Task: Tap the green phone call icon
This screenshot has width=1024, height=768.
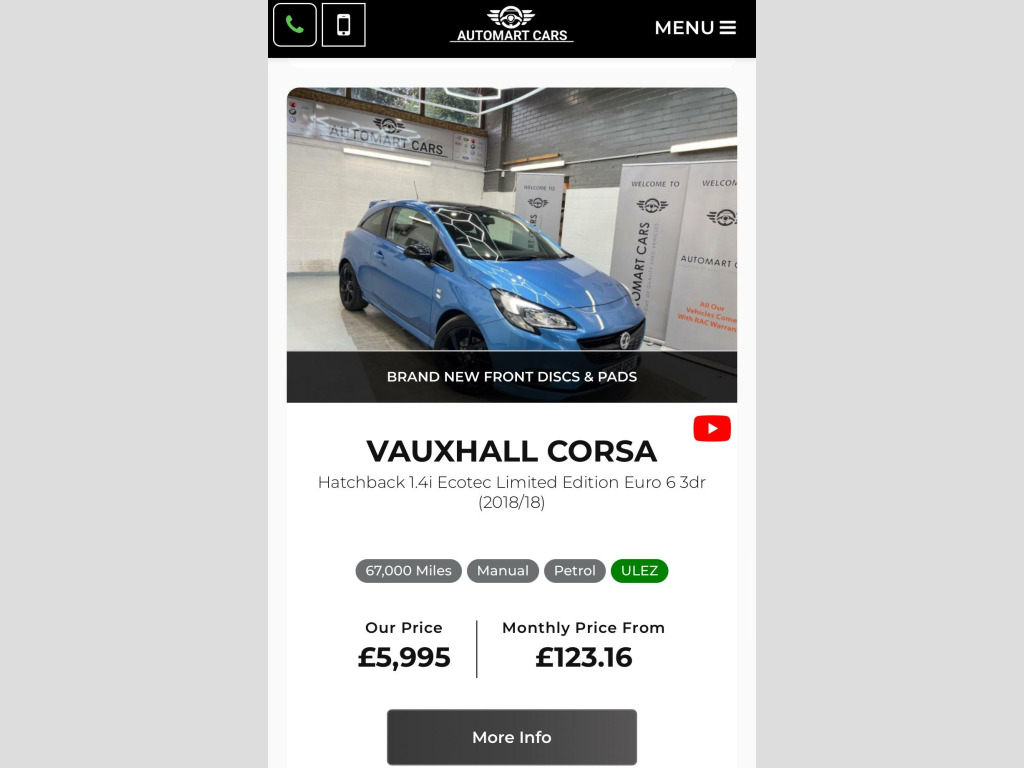Action: click(x=295, y=25)
